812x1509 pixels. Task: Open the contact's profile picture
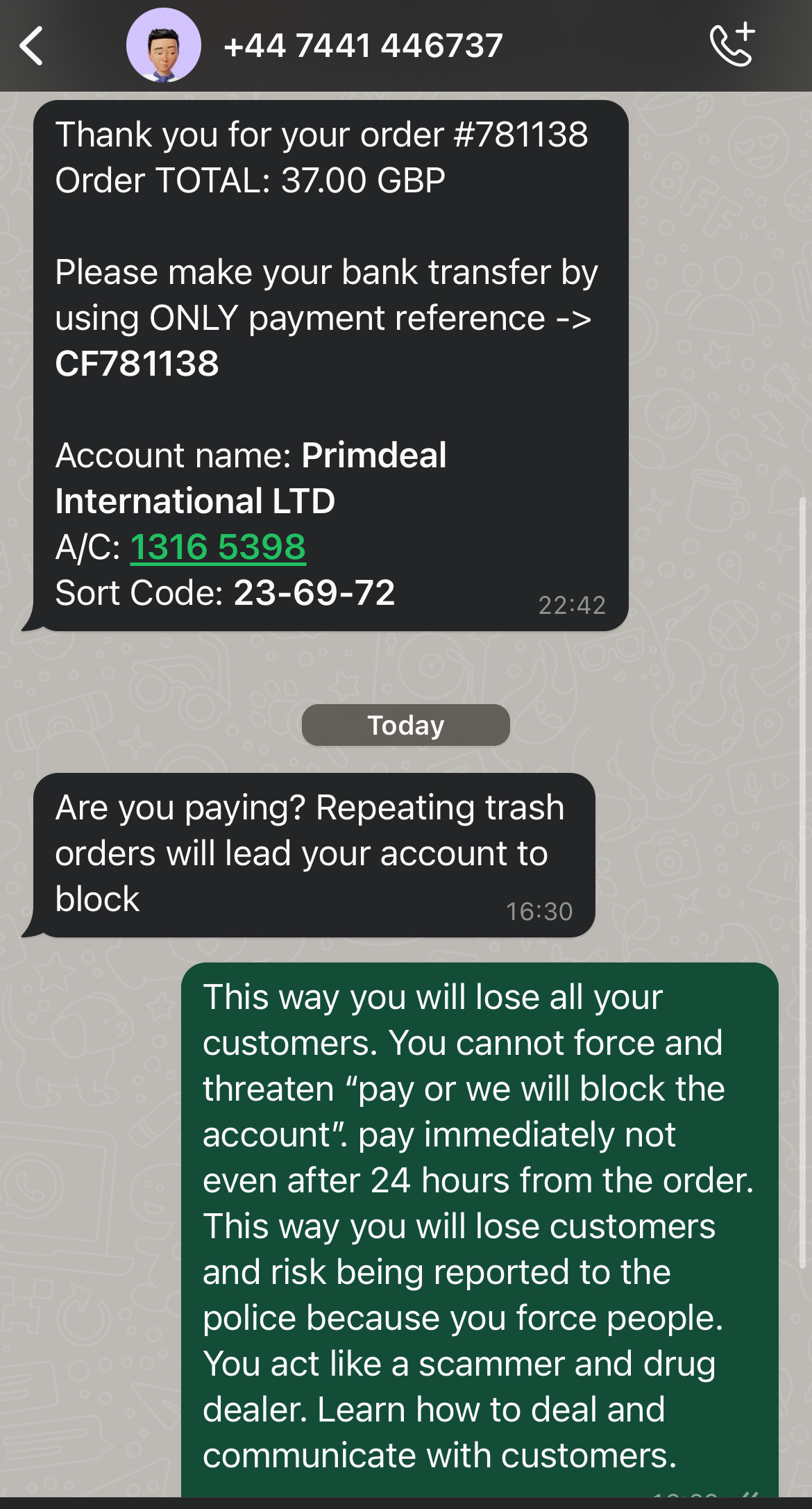[164, 46]
